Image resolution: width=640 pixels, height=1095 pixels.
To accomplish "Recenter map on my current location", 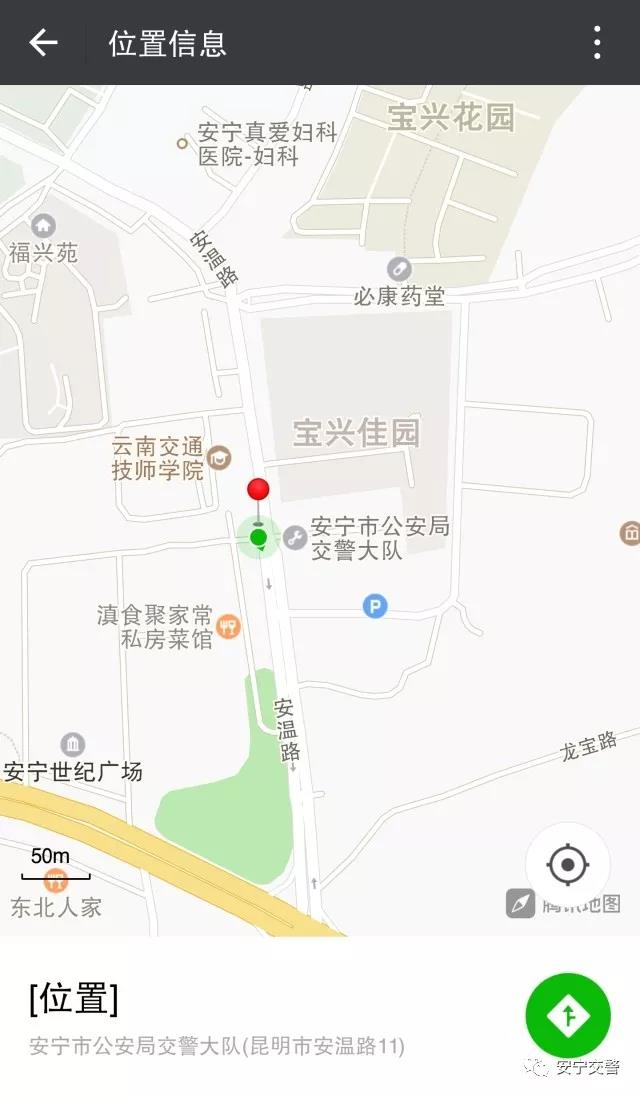I will (x=568, y=864).
